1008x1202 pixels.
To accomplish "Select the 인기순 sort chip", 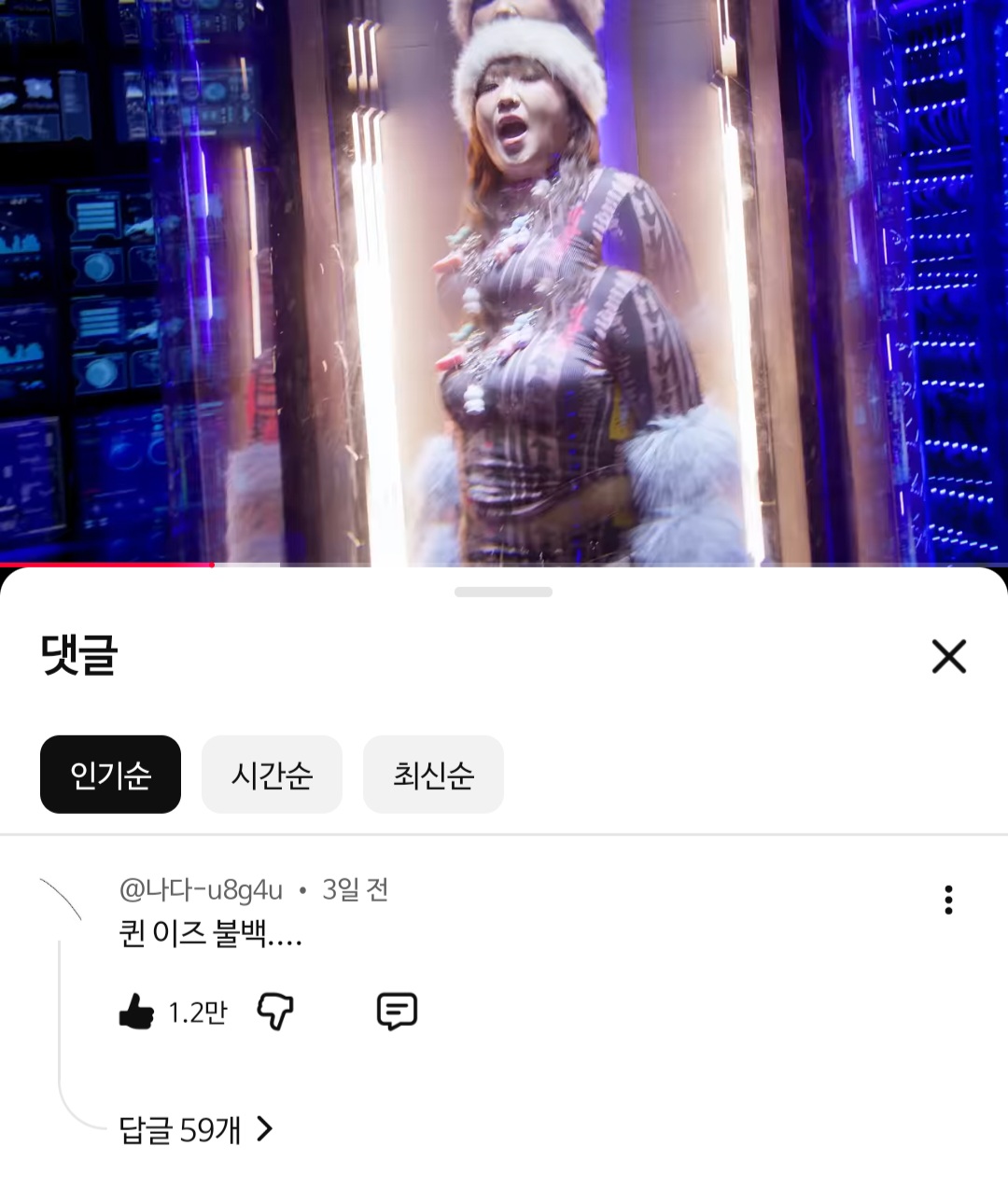I will tap(110, 775).
